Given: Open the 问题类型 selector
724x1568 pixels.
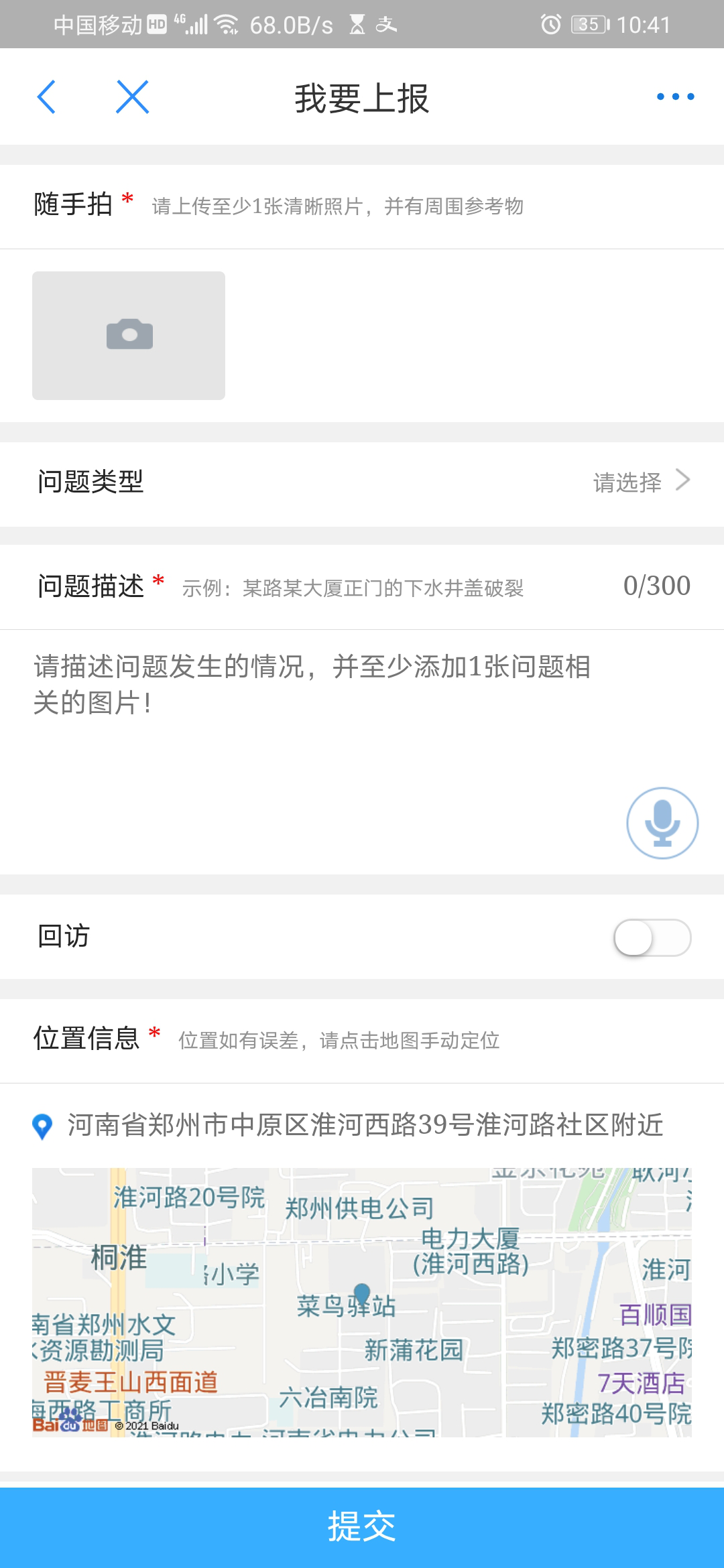Looking at the screenshot, I should pos(362,482).
